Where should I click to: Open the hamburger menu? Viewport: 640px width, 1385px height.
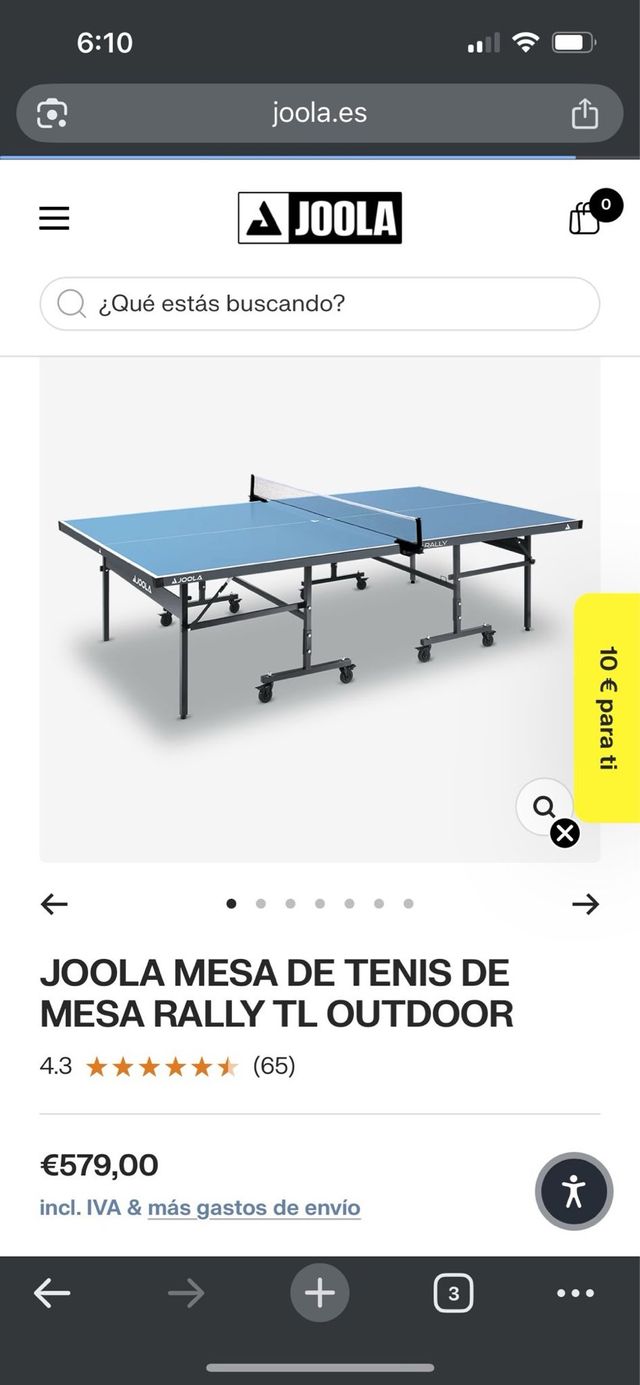(54, 218)
